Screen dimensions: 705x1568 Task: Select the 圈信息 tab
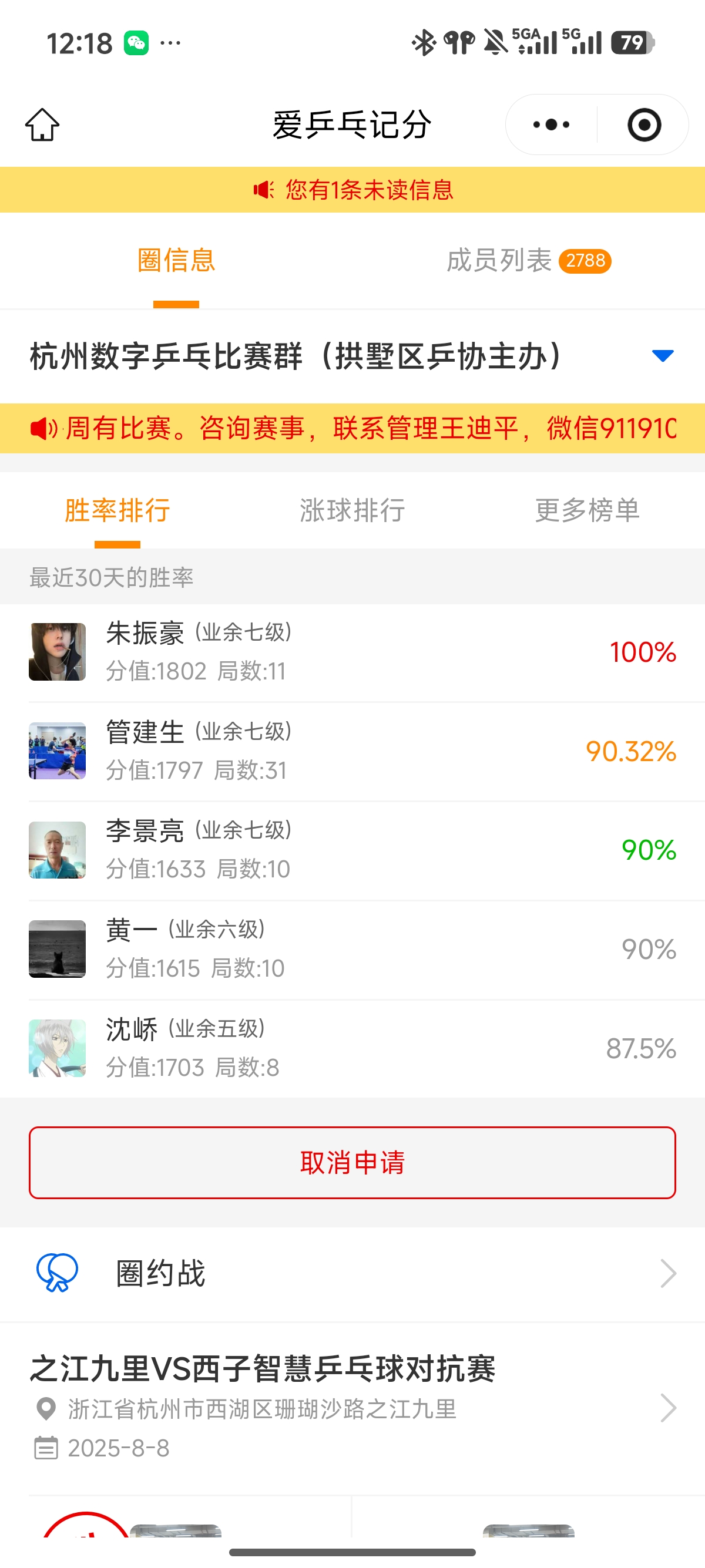click(176, 261)
